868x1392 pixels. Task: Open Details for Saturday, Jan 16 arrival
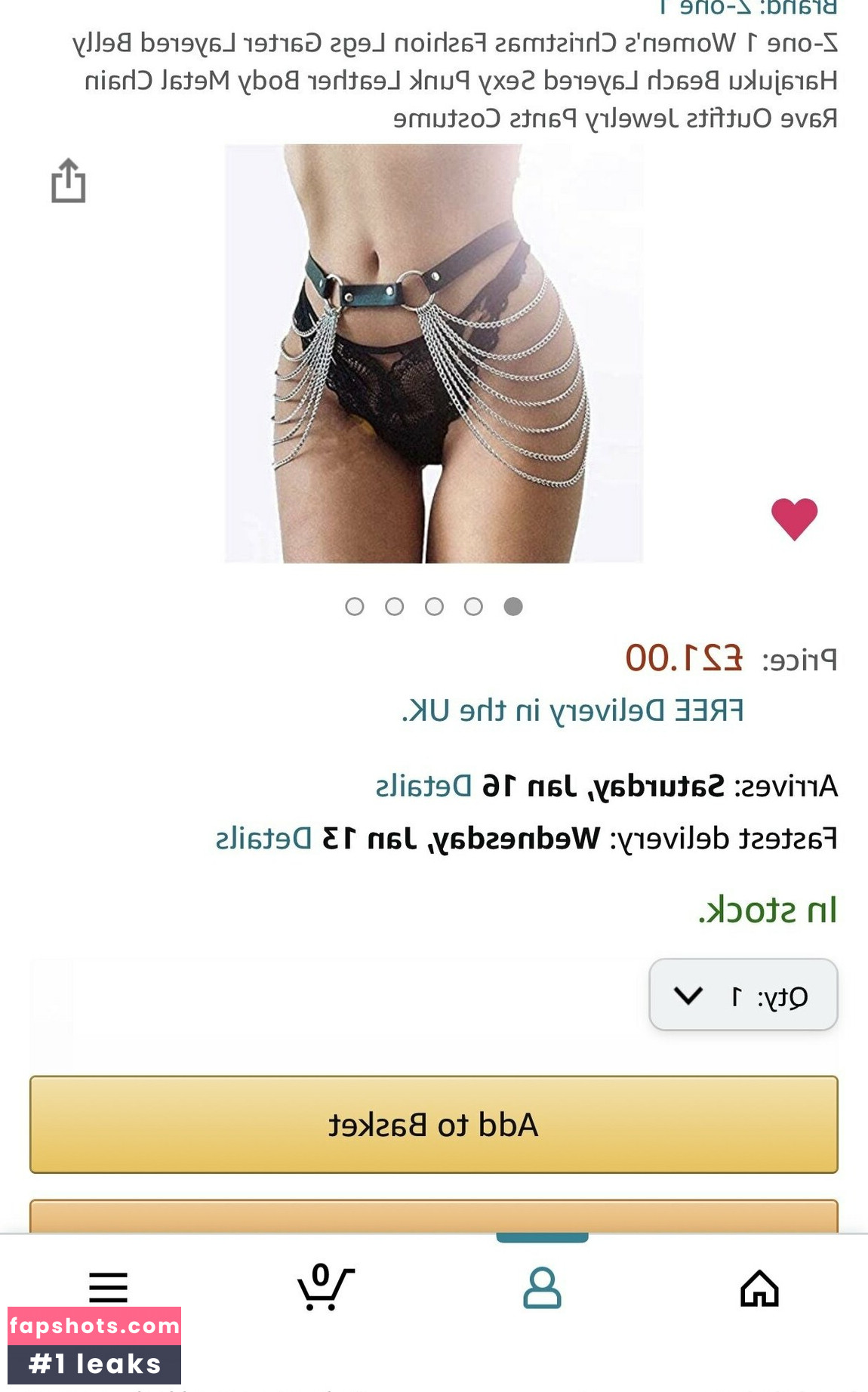[423, 787]
